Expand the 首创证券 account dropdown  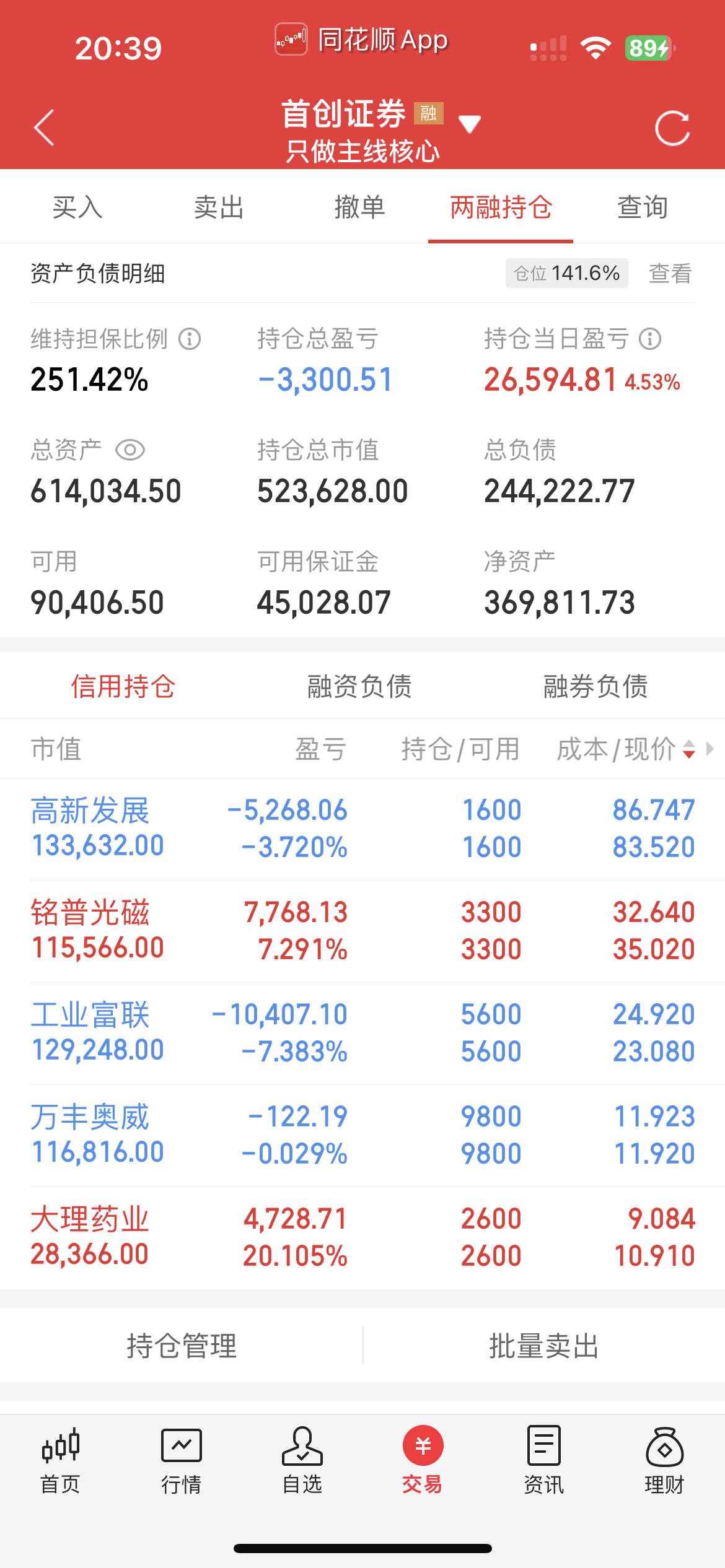pyautogui.click(x=469, y=123)
